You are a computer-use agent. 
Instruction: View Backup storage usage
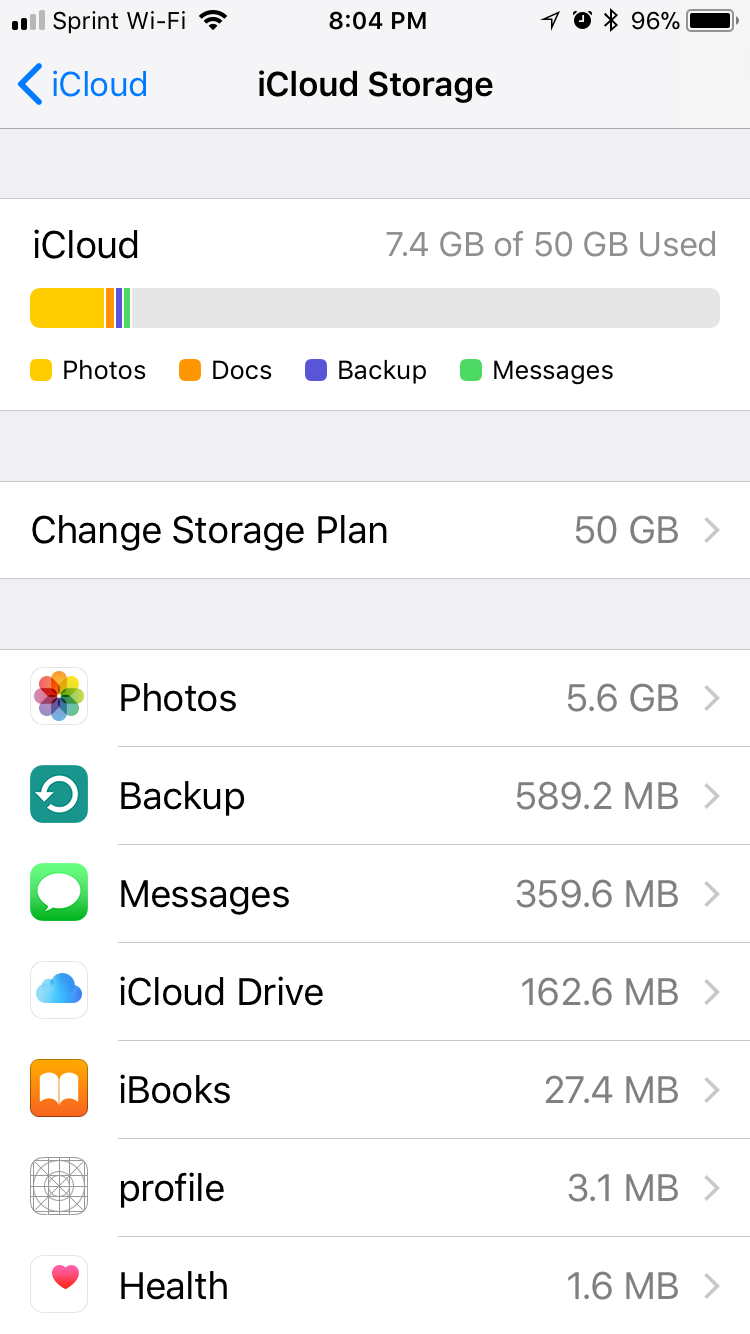375,796
